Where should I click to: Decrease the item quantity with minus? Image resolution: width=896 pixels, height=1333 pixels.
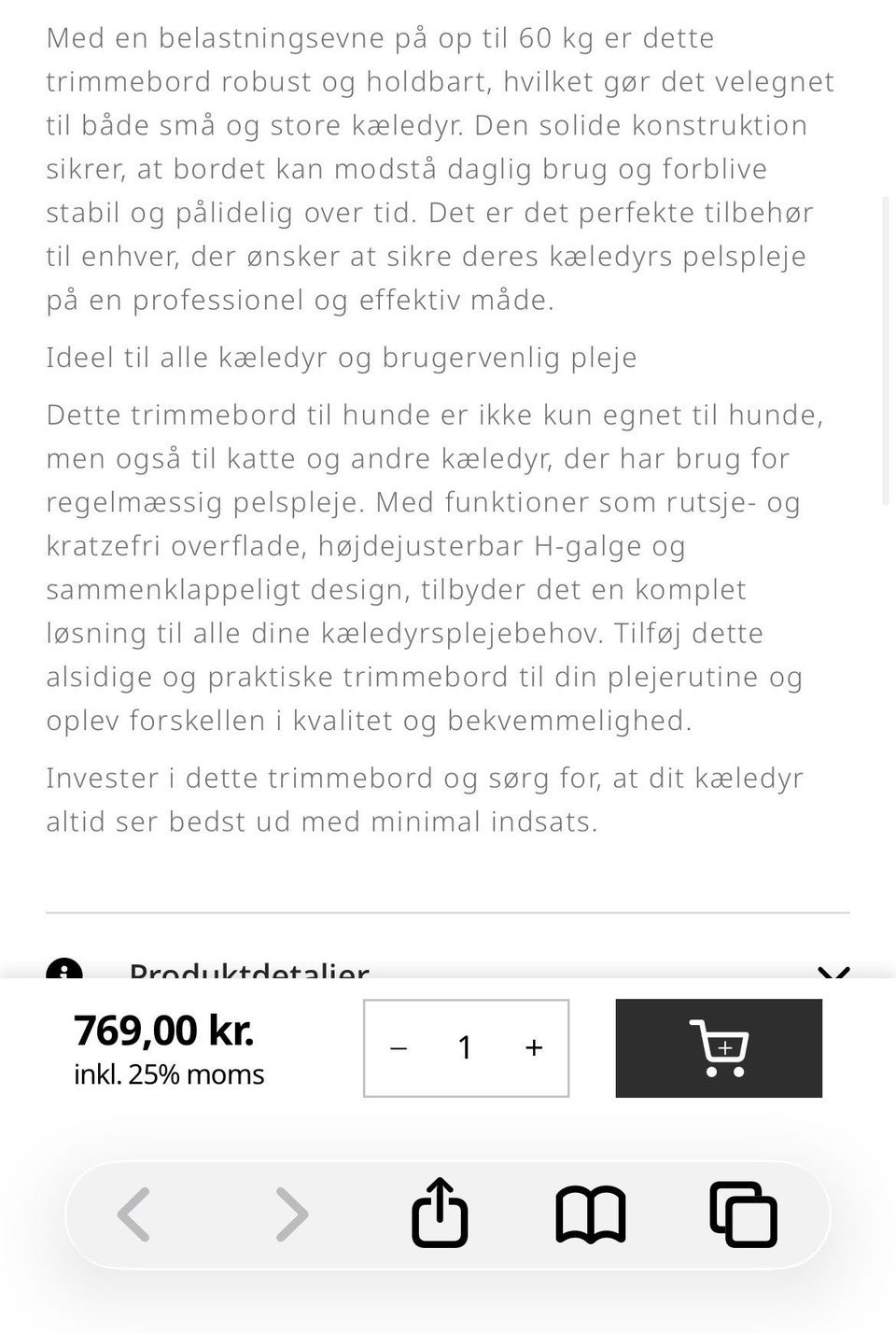tap(399, 1047)
